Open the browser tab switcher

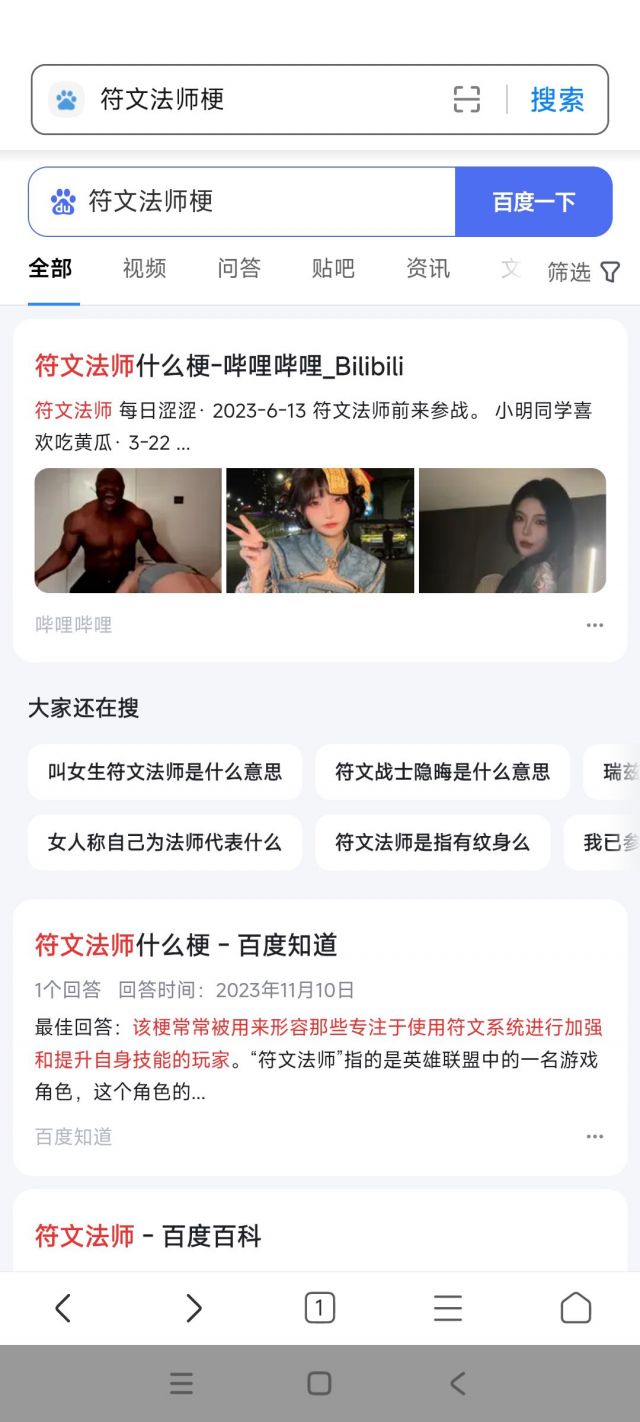tap(319, 1308)
